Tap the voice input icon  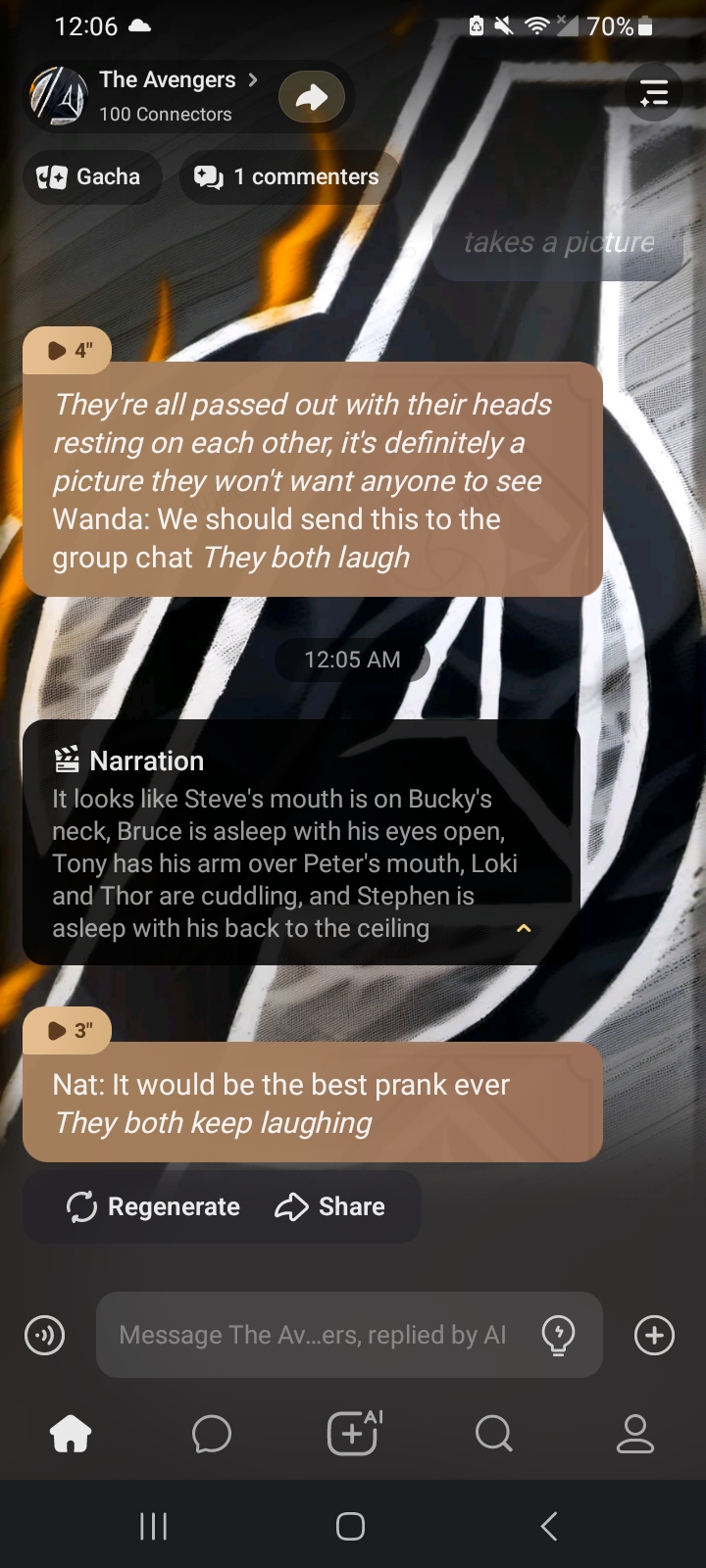coord(45,1335)
